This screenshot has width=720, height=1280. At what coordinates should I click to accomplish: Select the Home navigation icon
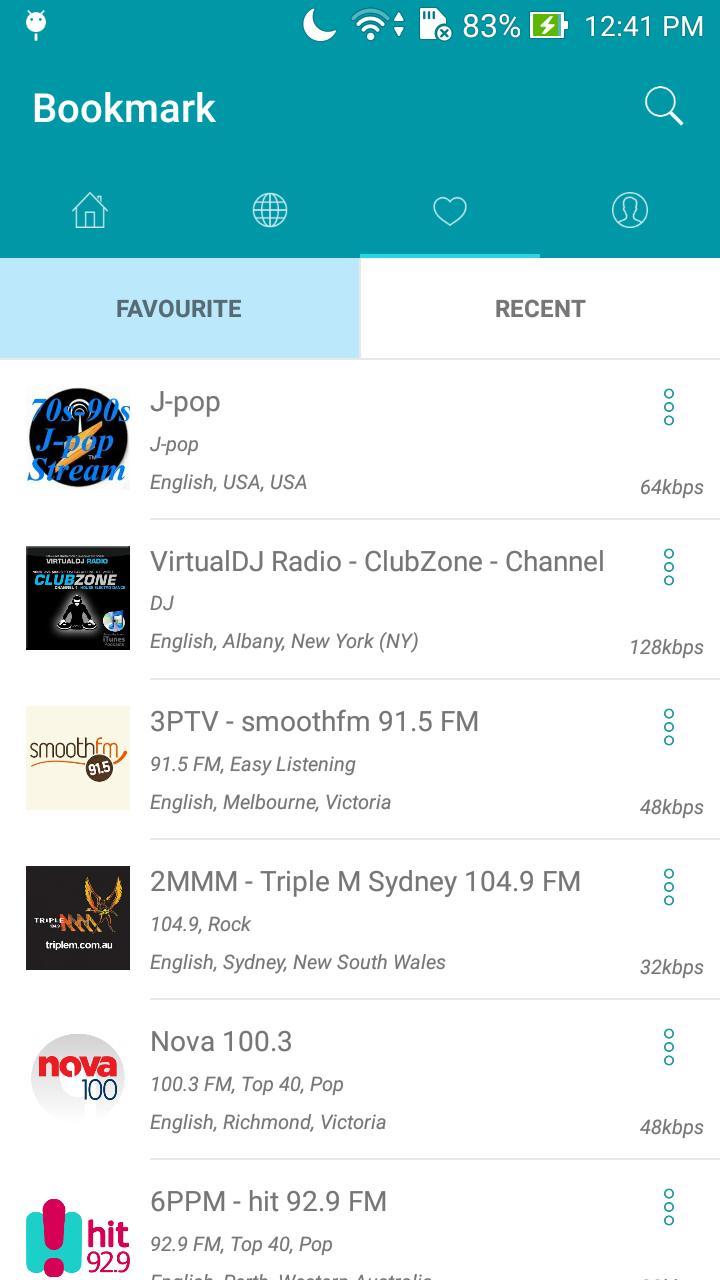click(x=90, y=210)
